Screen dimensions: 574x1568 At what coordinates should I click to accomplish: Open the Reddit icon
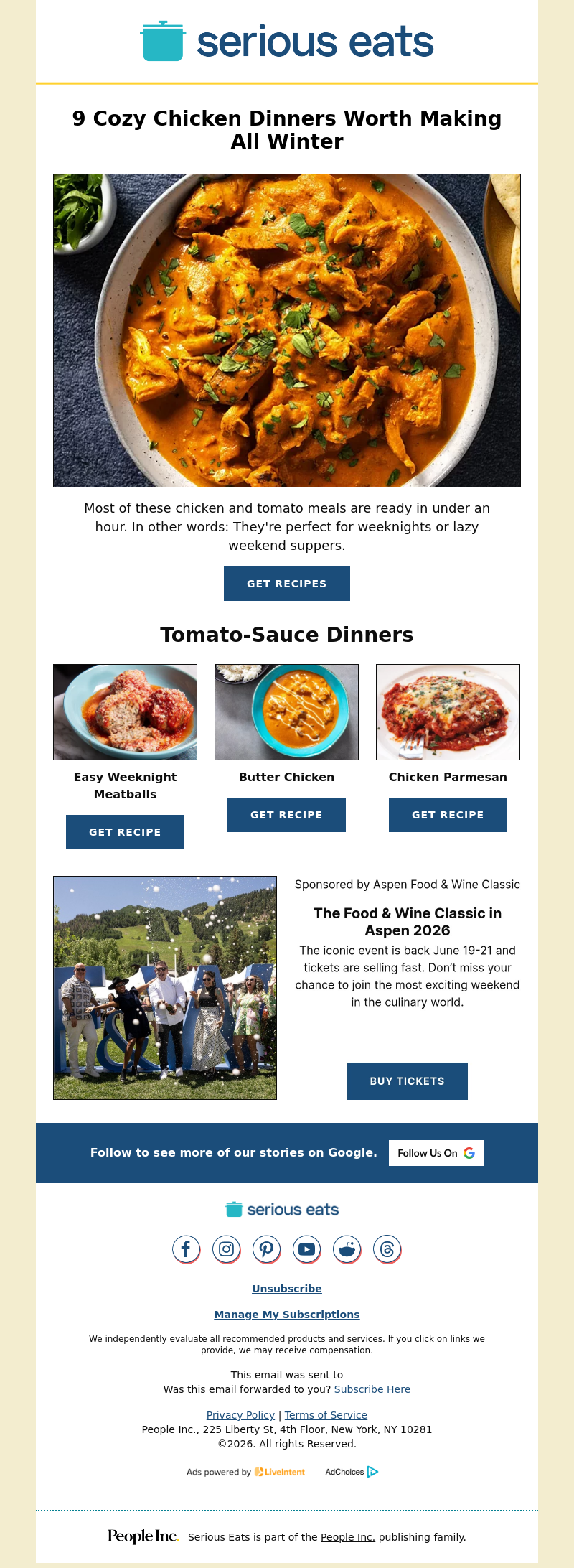pos(347,1249)
